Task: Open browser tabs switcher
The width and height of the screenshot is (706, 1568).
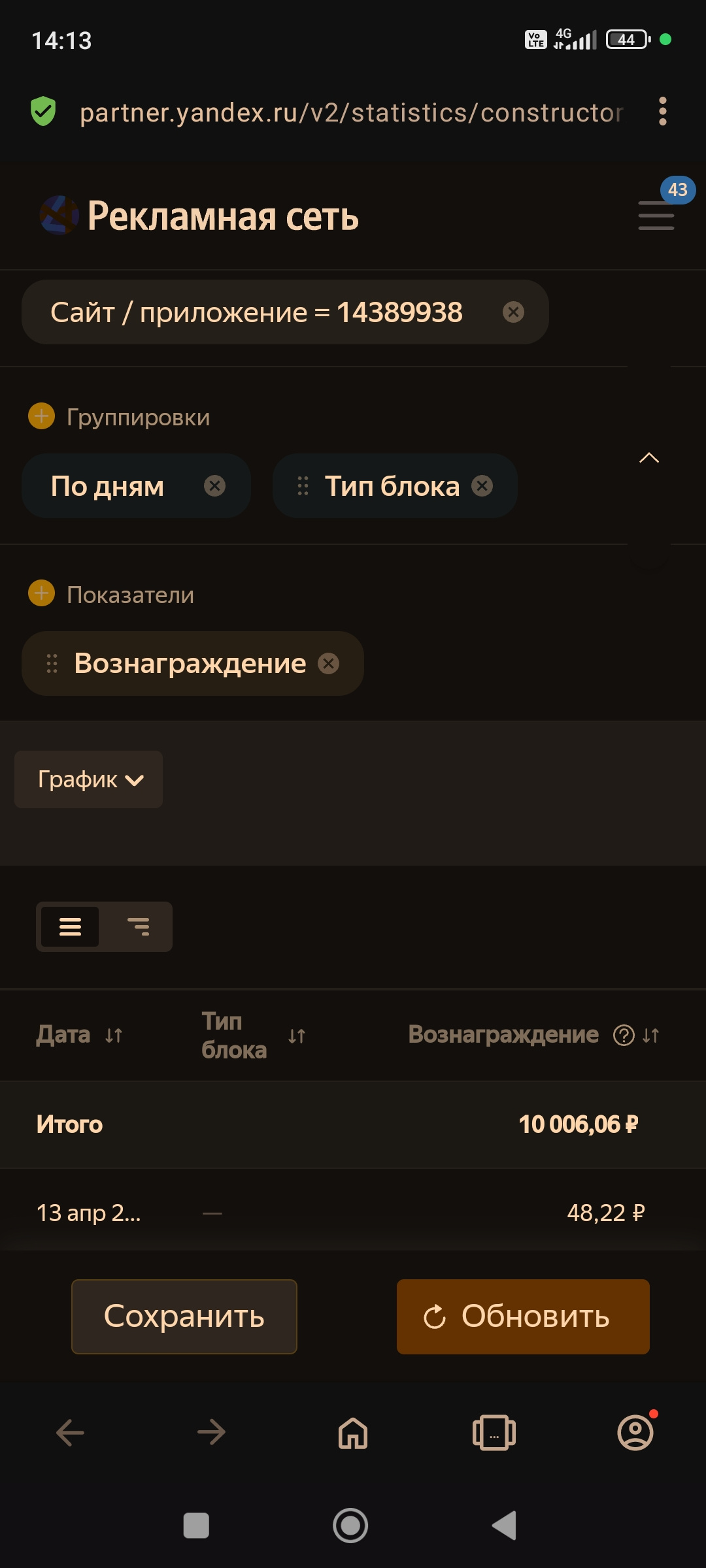Action: [494, 1433]
